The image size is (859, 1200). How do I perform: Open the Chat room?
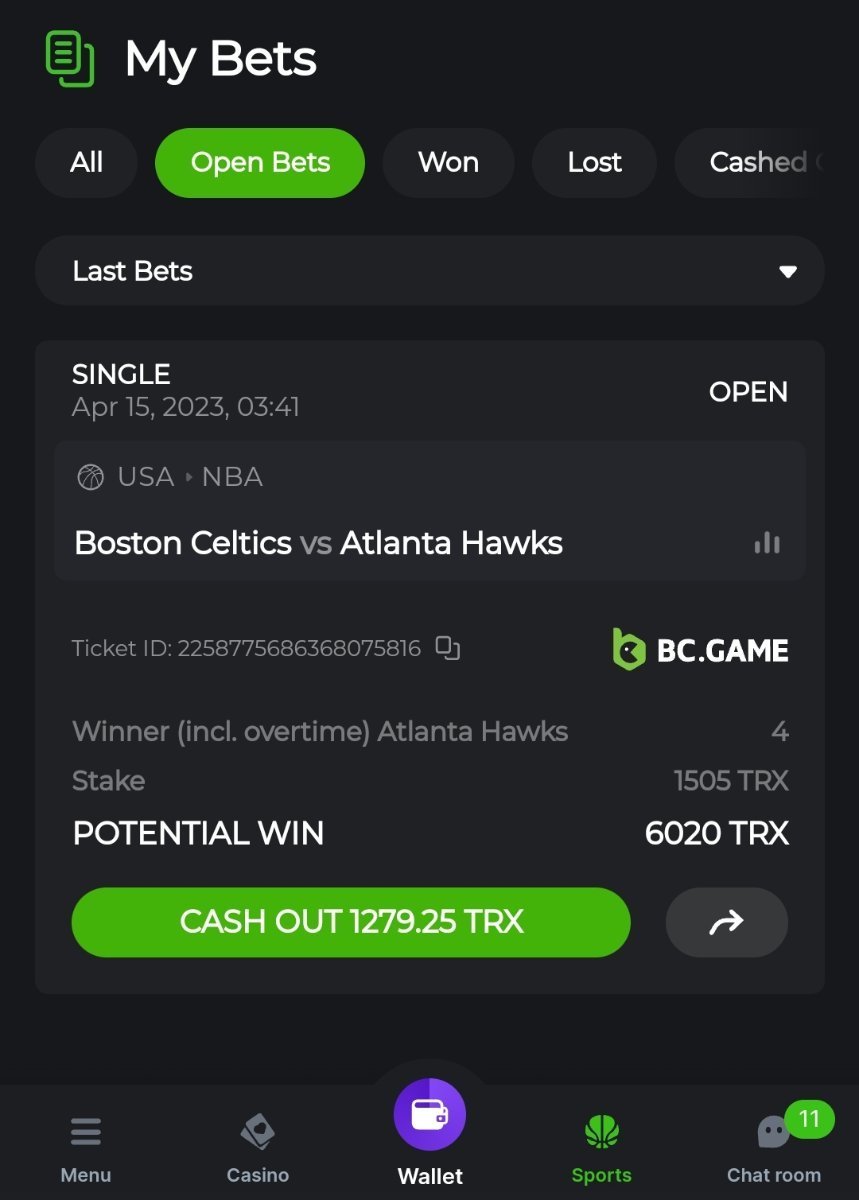[774, 1148]
